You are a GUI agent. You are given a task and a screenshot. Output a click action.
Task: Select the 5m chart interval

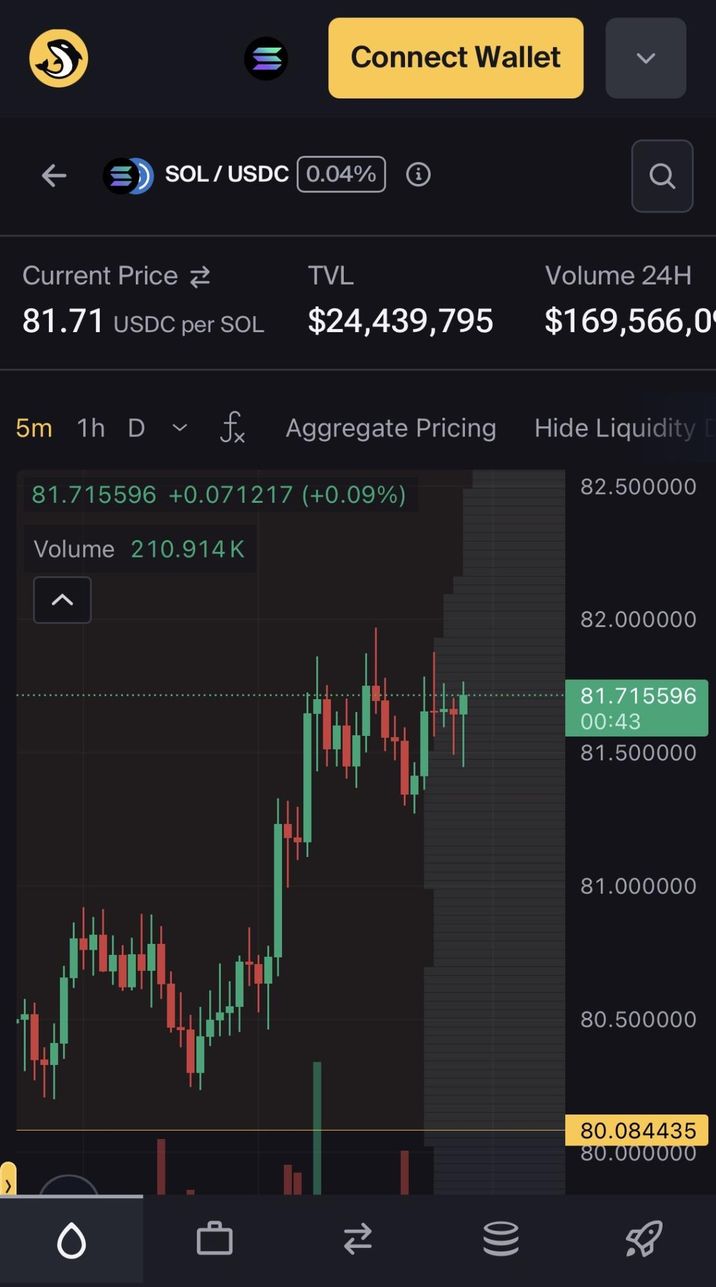point(34,428)
